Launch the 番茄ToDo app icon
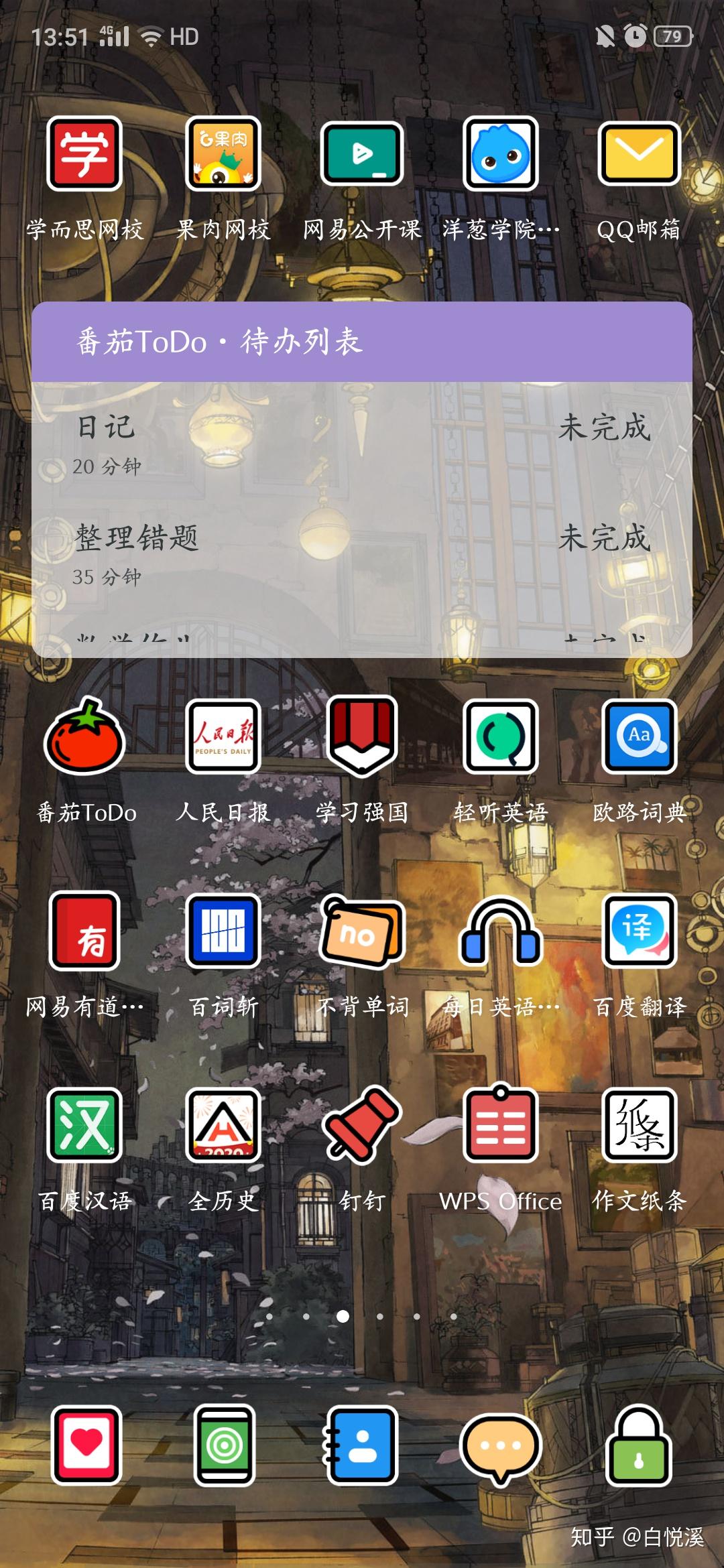Image resolution: width=724 pixels, height=1568 pixels. [x=84, y=737]
